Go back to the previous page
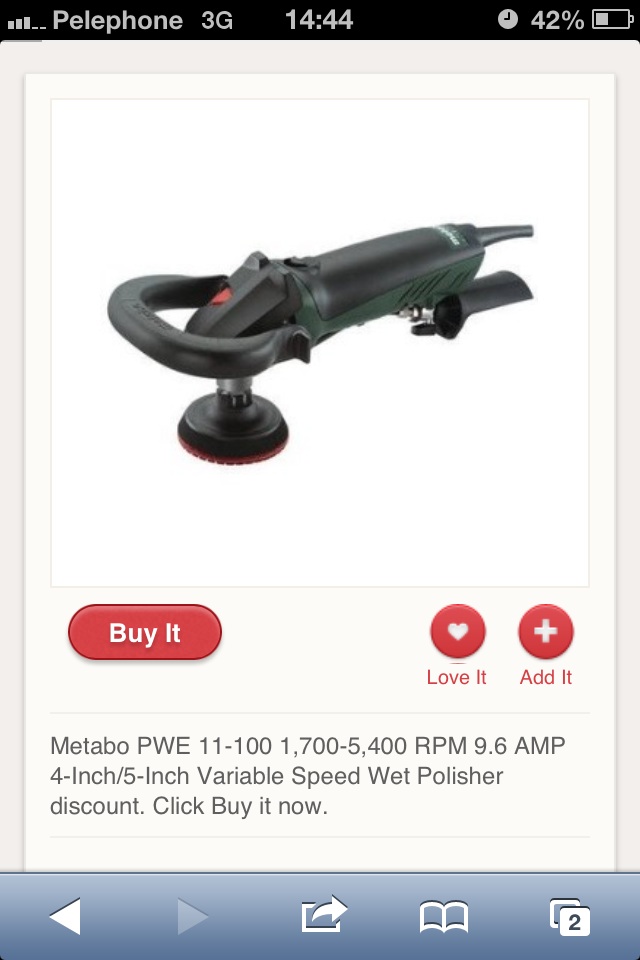 coord(64,916)
